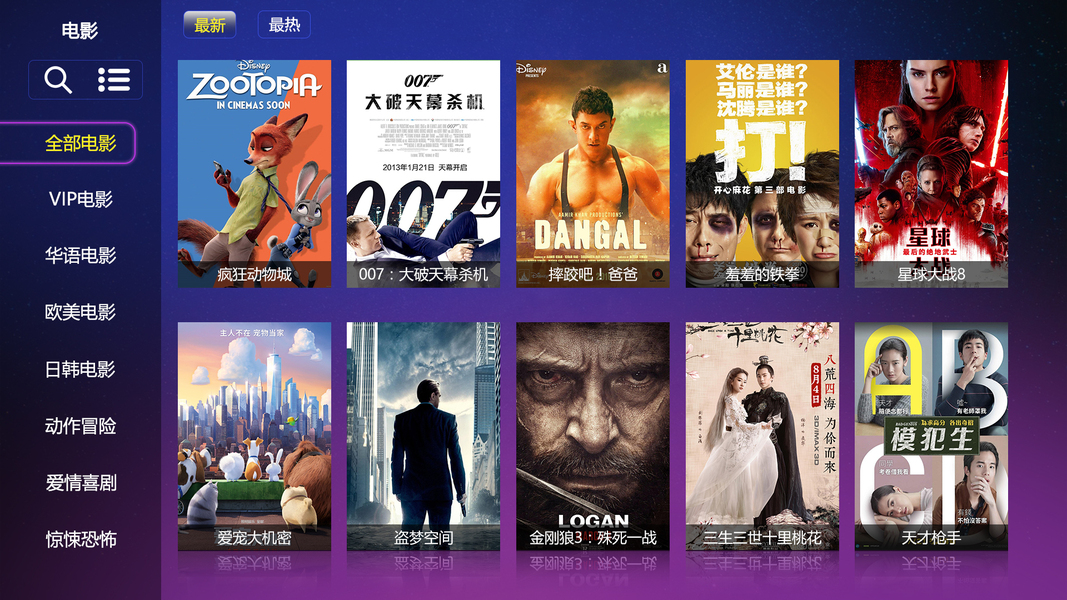Image resolution: width=1067 pixels, height=600 pixels.
Task: Open the 羞羞的铁拳 movie
Action: tap(762, 173)
